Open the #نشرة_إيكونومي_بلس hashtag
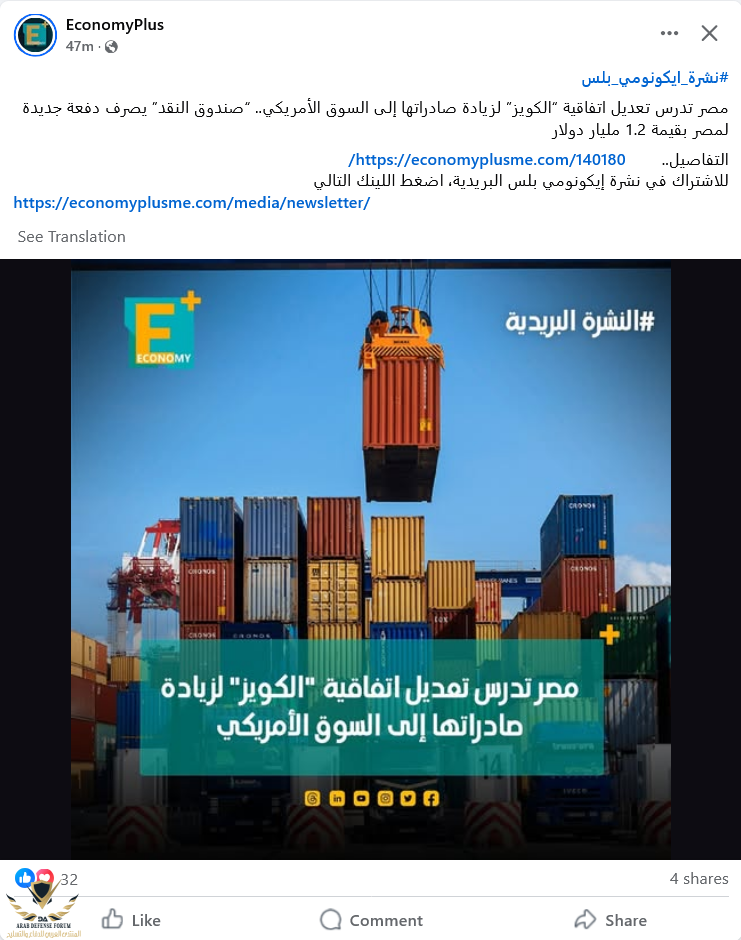 (x=655, y=77)
